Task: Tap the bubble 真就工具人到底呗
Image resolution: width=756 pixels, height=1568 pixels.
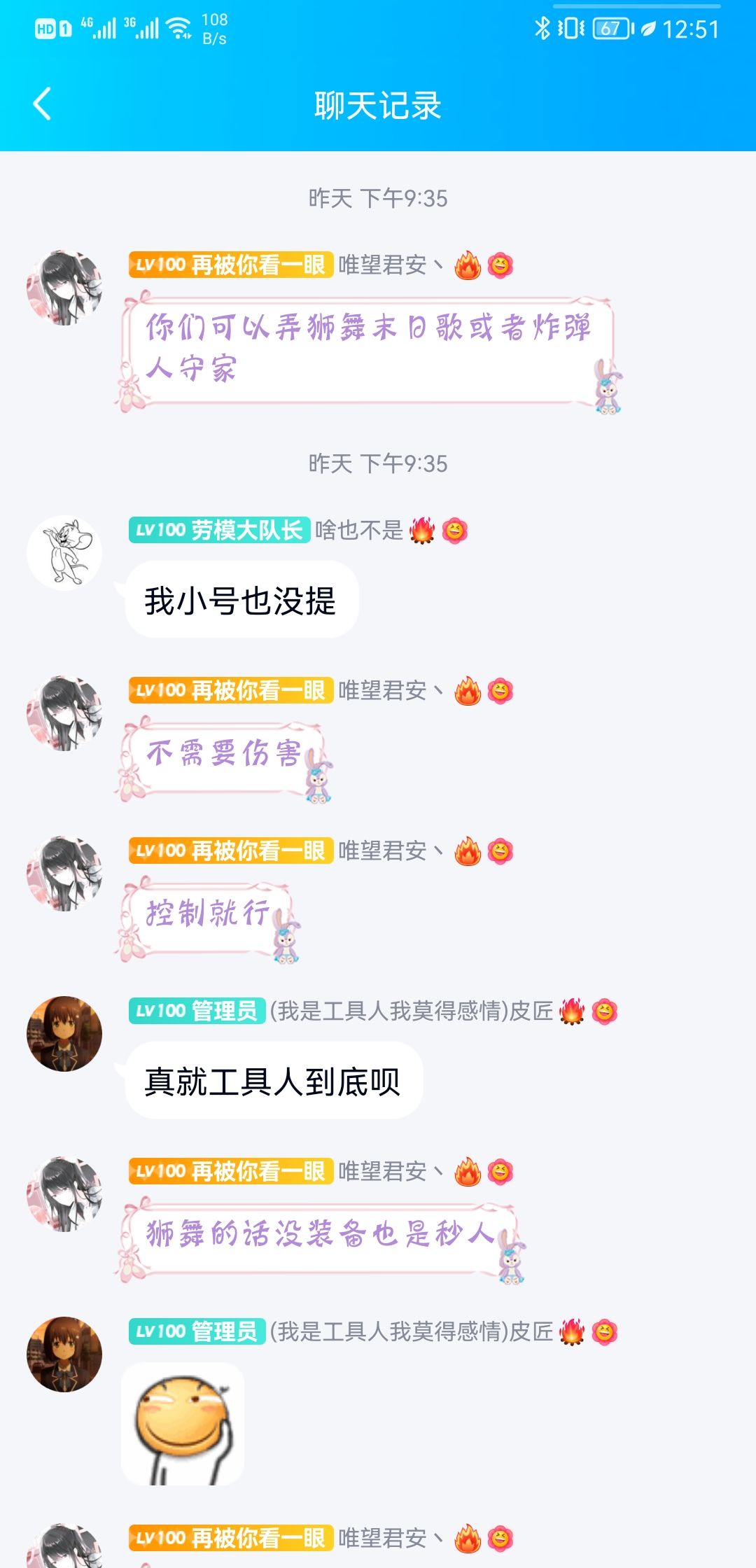Action: pyautogui.click(x=272, y=1081)
